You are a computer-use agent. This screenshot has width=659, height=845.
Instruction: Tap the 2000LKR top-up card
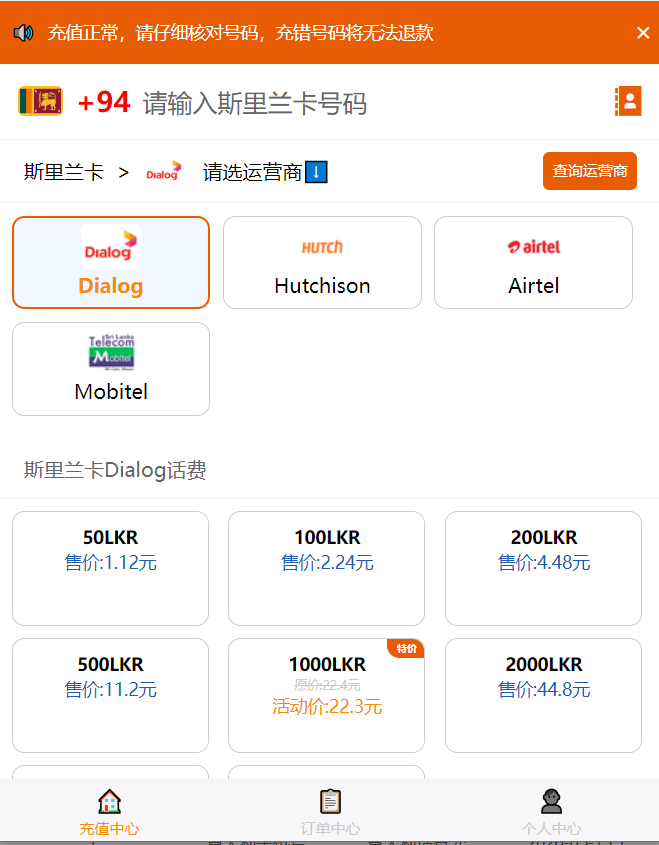point(543,696)
